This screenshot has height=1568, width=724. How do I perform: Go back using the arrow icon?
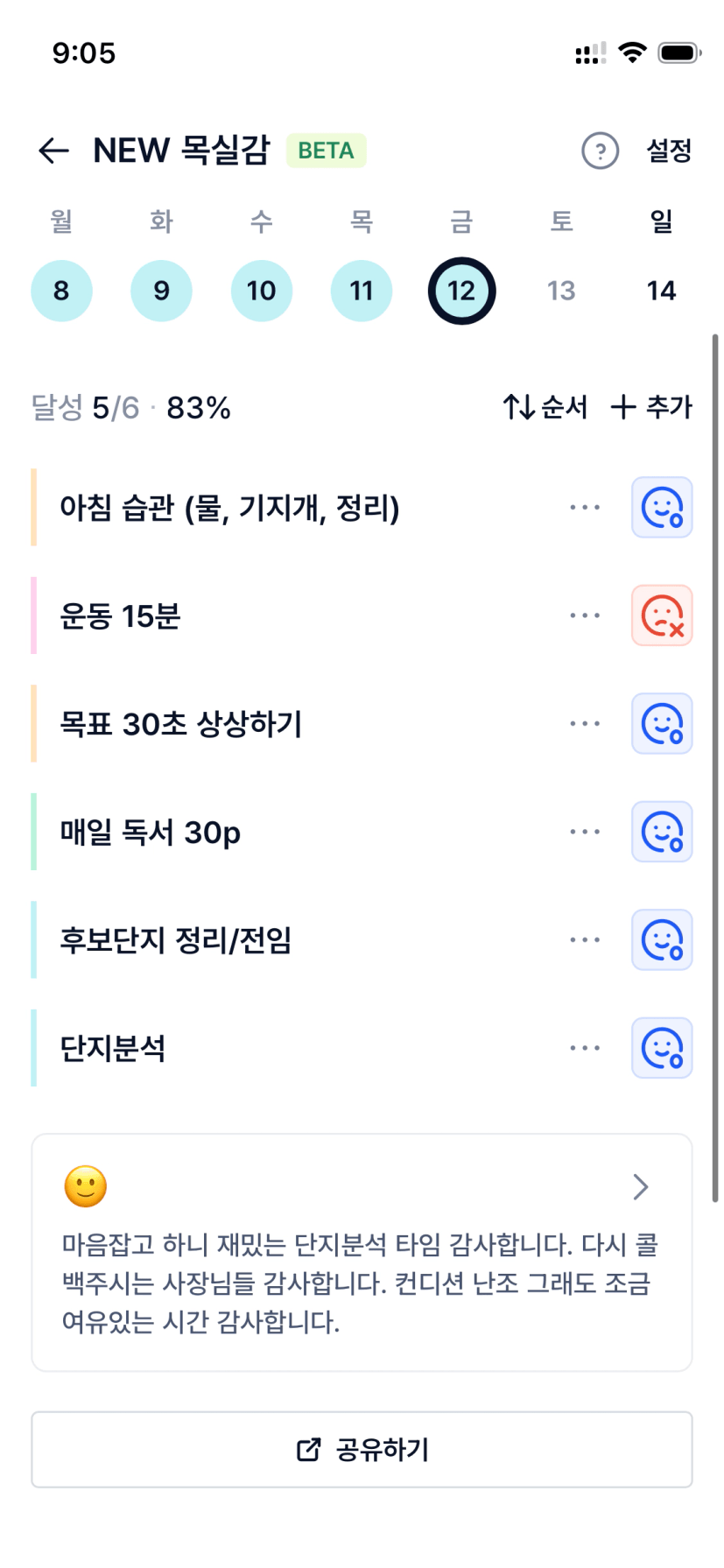pyautogui.click(x=53, y=151)
